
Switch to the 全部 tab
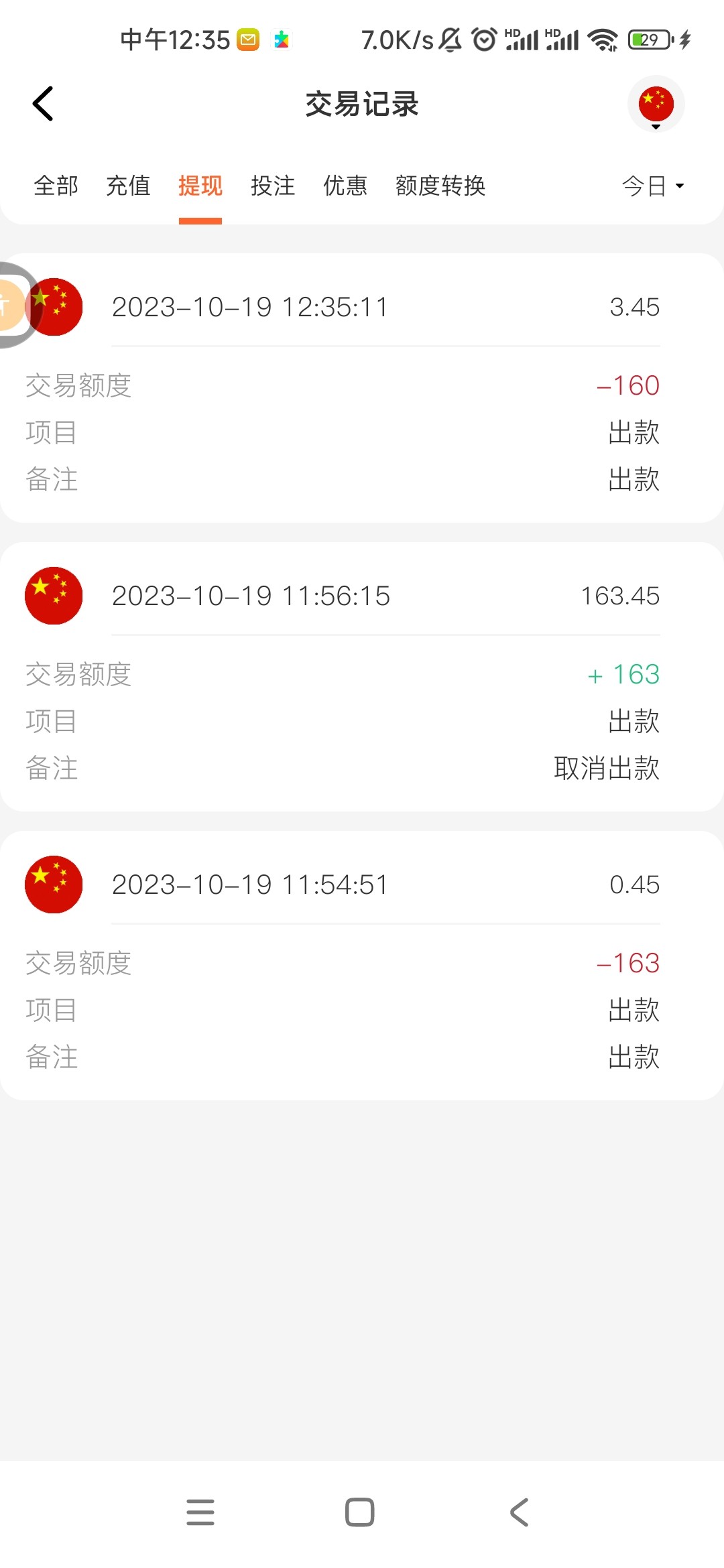56,186
